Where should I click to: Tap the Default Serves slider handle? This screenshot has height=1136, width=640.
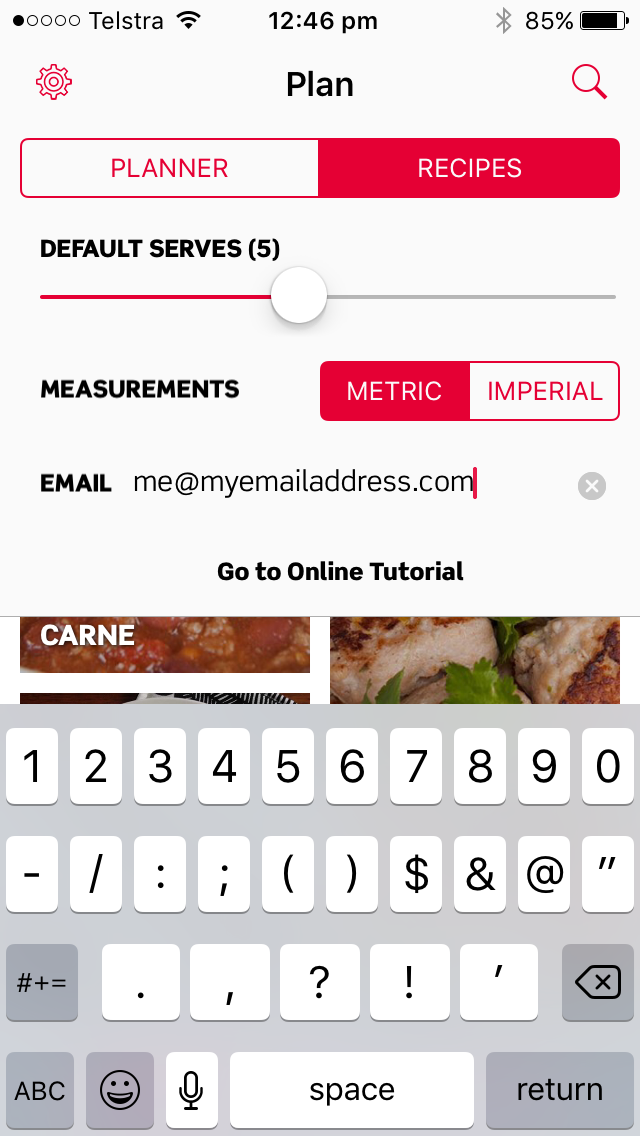299,296
